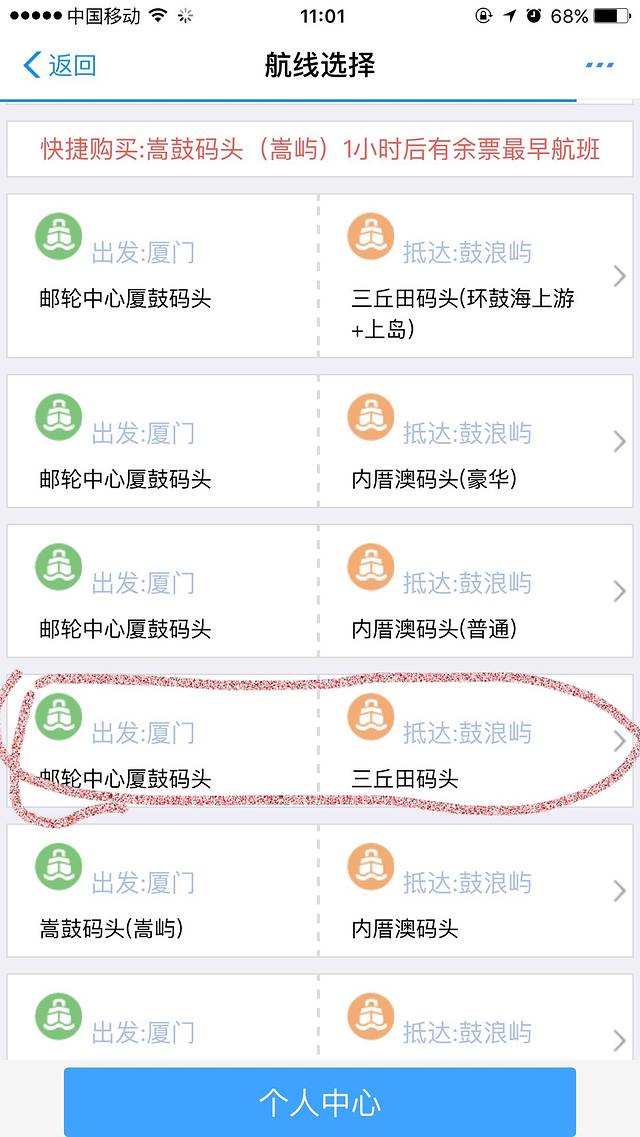Open the circled 三丘田码头 route
The image size is (640, 1137).
point(320,741)
